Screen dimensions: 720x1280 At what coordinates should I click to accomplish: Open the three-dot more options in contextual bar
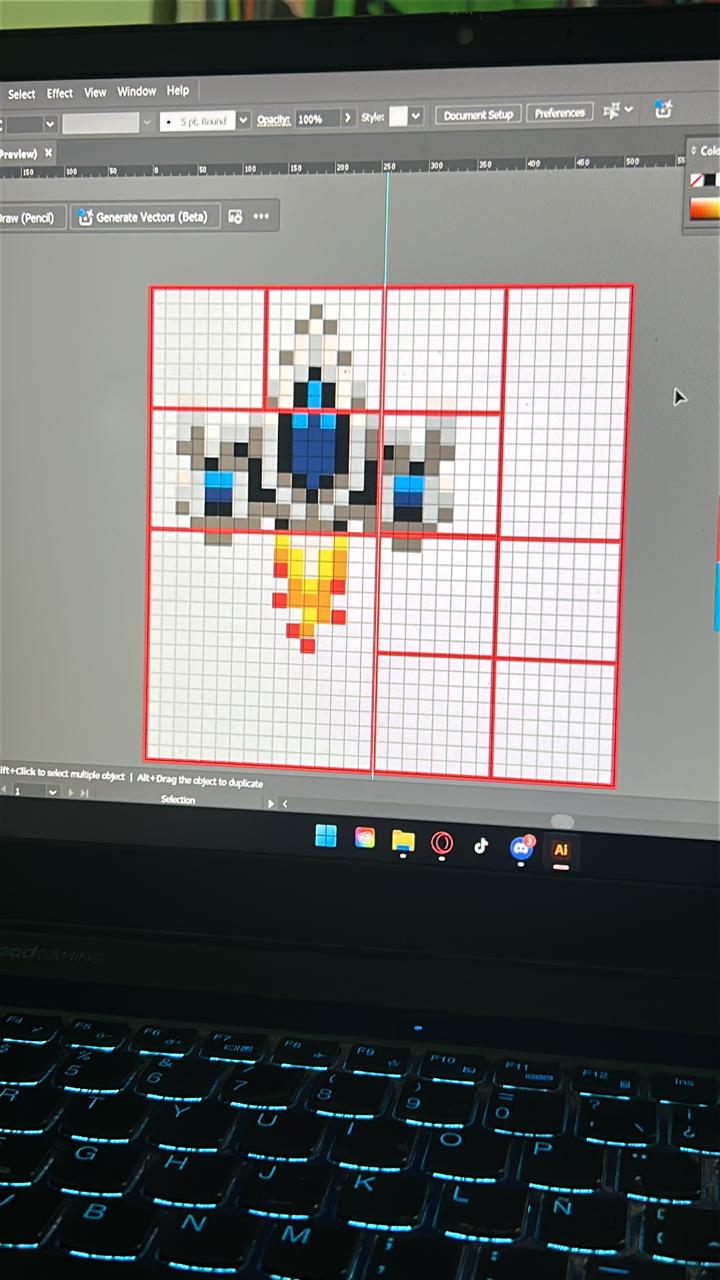pos(261,216)
